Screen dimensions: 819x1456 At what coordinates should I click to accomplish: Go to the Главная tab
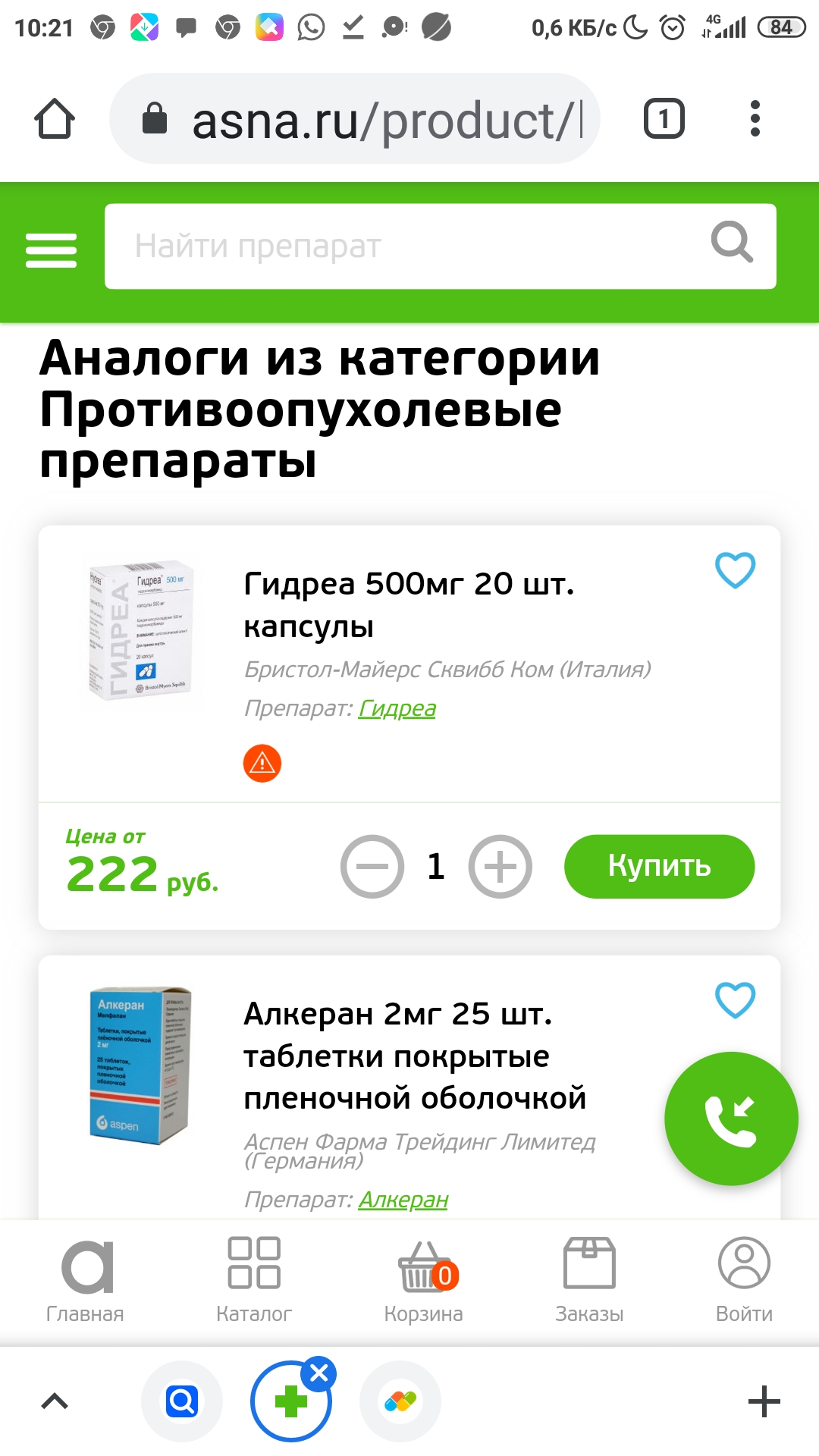point(86,1280)
